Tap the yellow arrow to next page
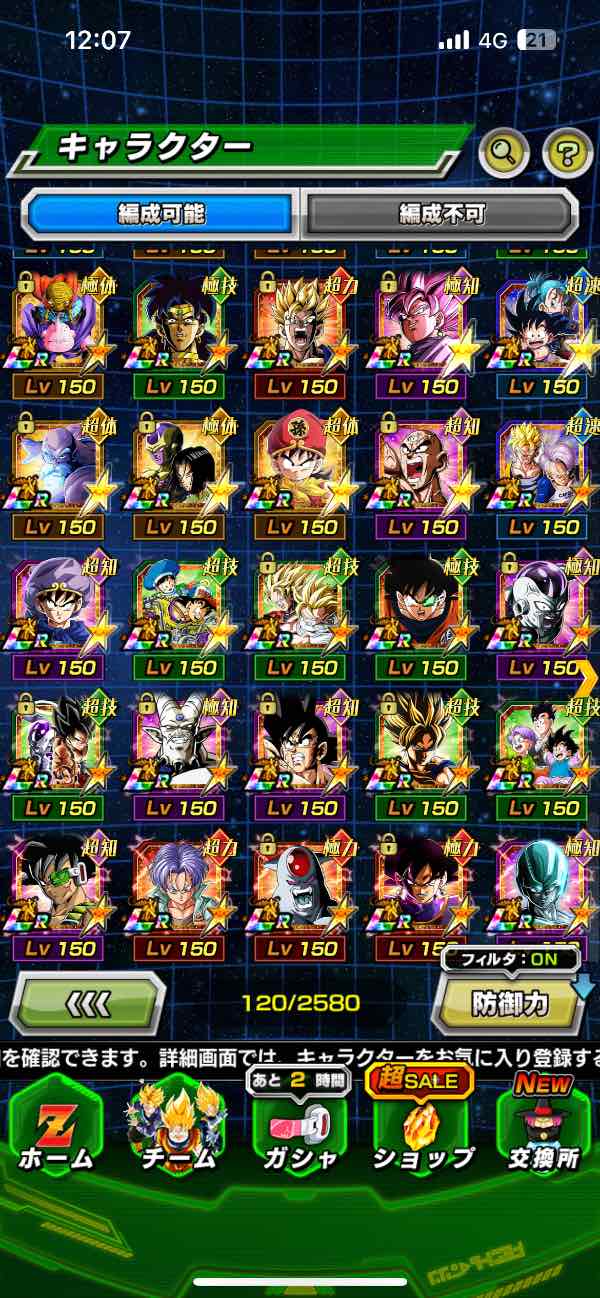 [587, 678]
